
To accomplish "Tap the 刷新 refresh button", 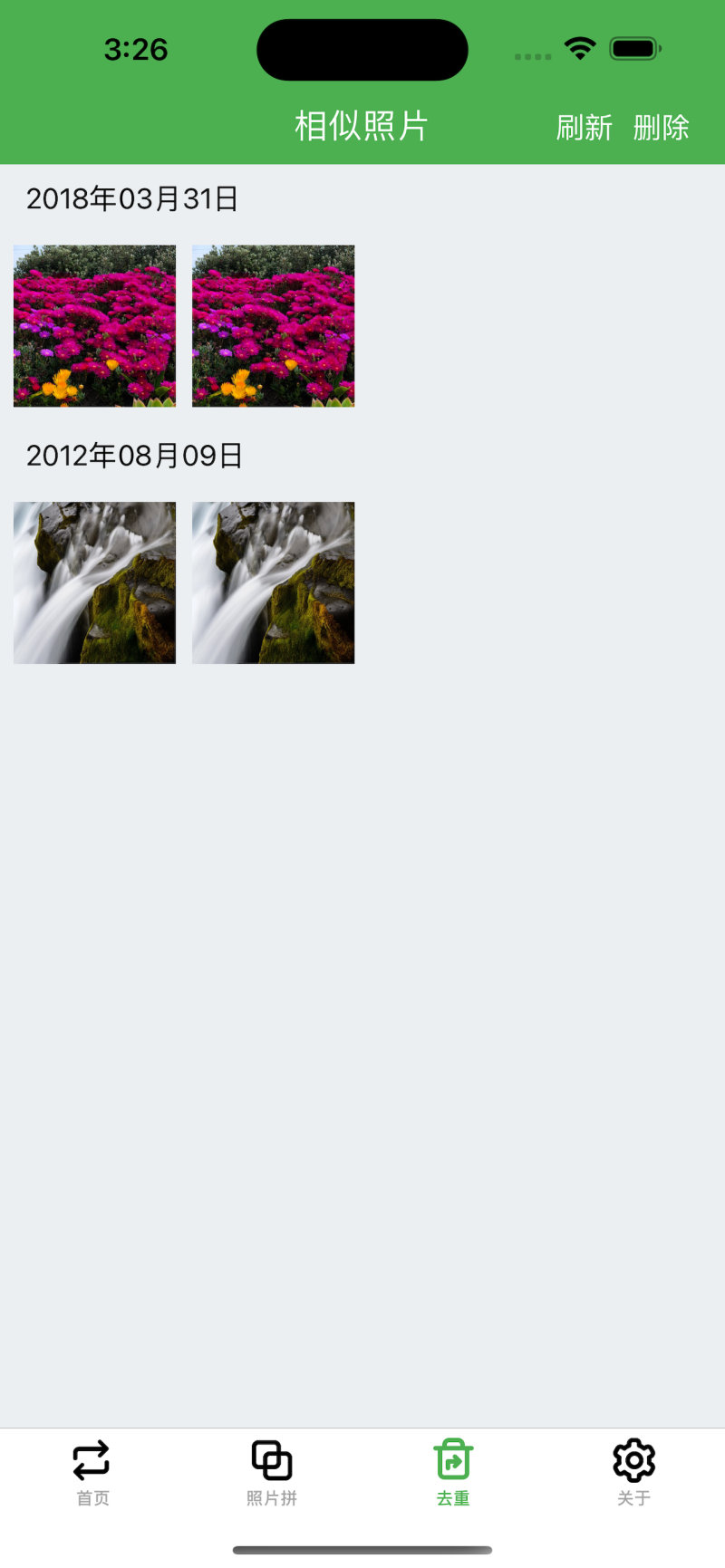I will tap(584, 128).
